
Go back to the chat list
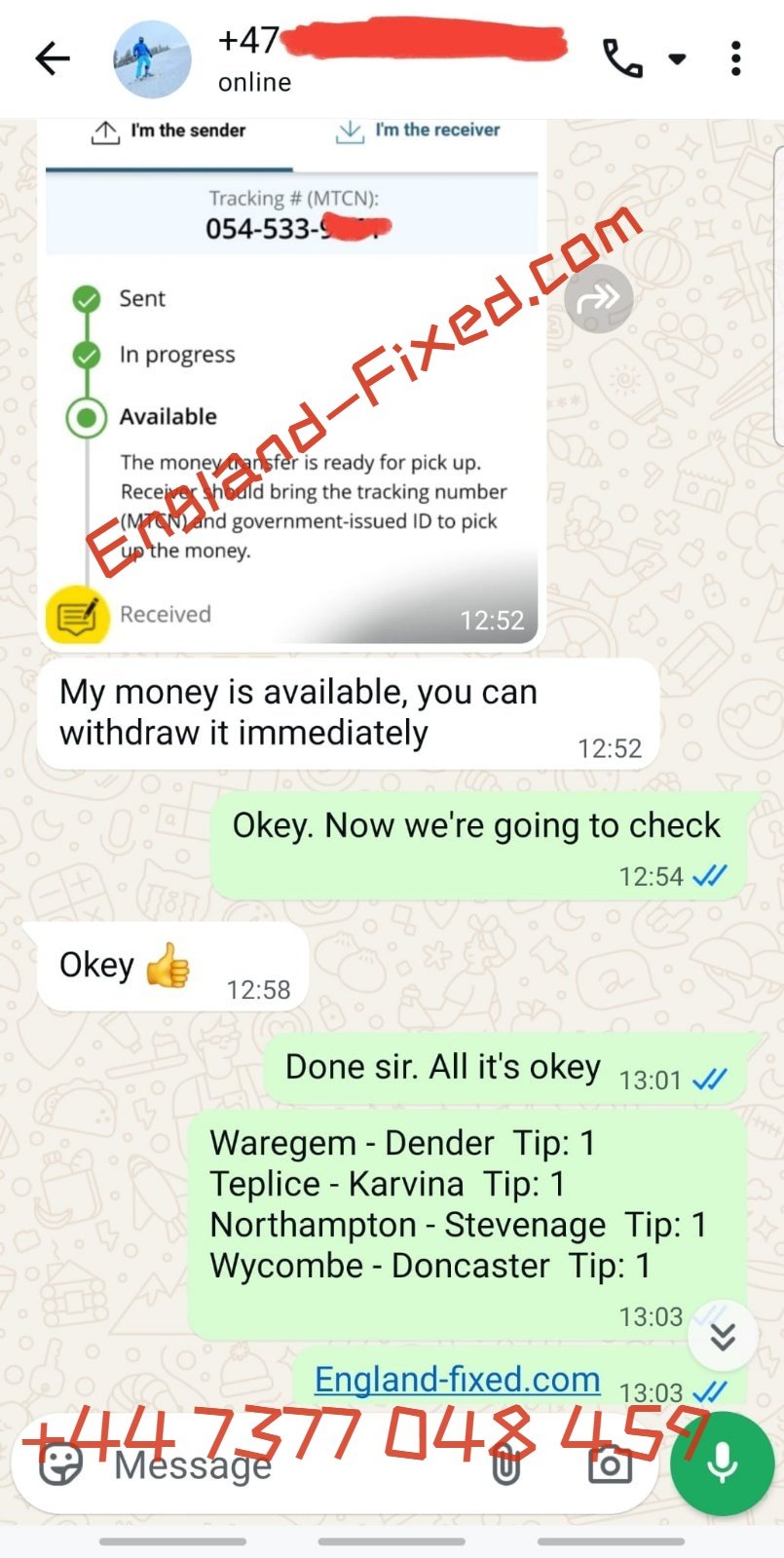click(53, 59)
